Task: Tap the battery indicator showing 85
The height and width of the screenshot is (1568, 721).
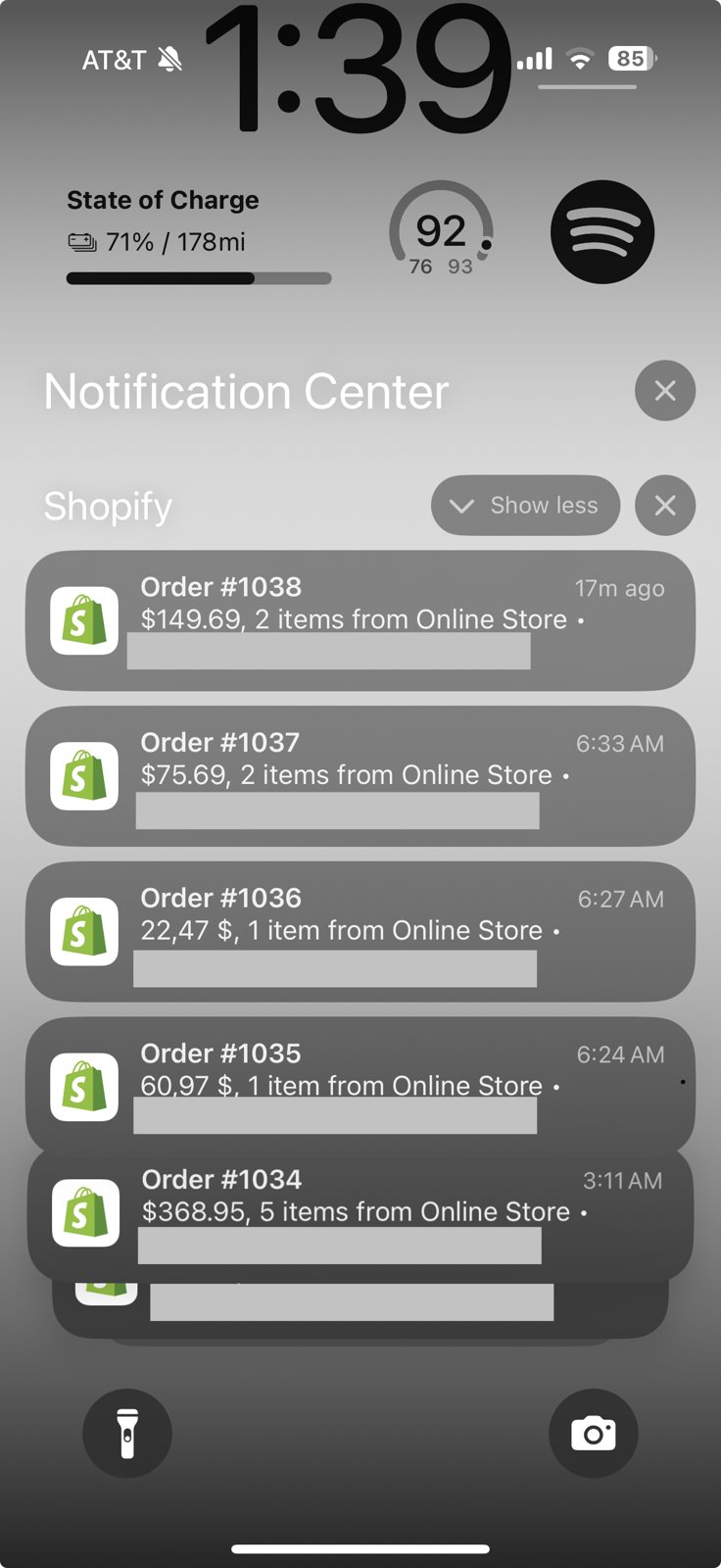Action: [x=630, y=59]
